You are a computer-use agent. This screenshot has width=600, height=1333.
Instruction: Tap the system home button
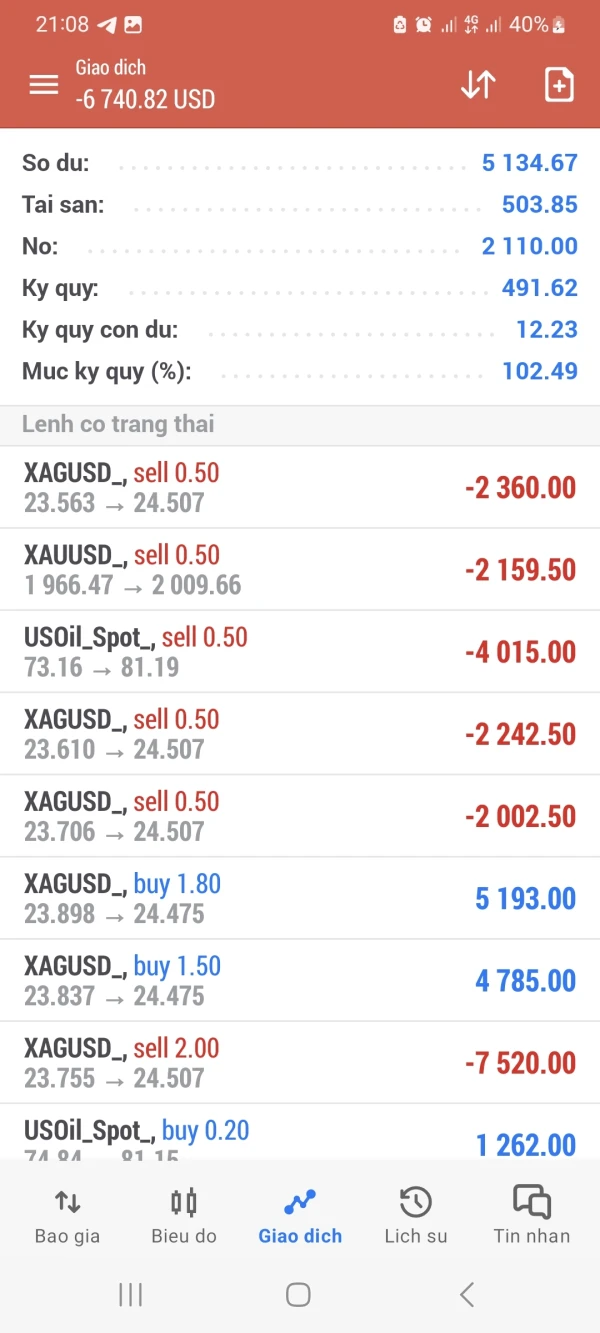298,1295
